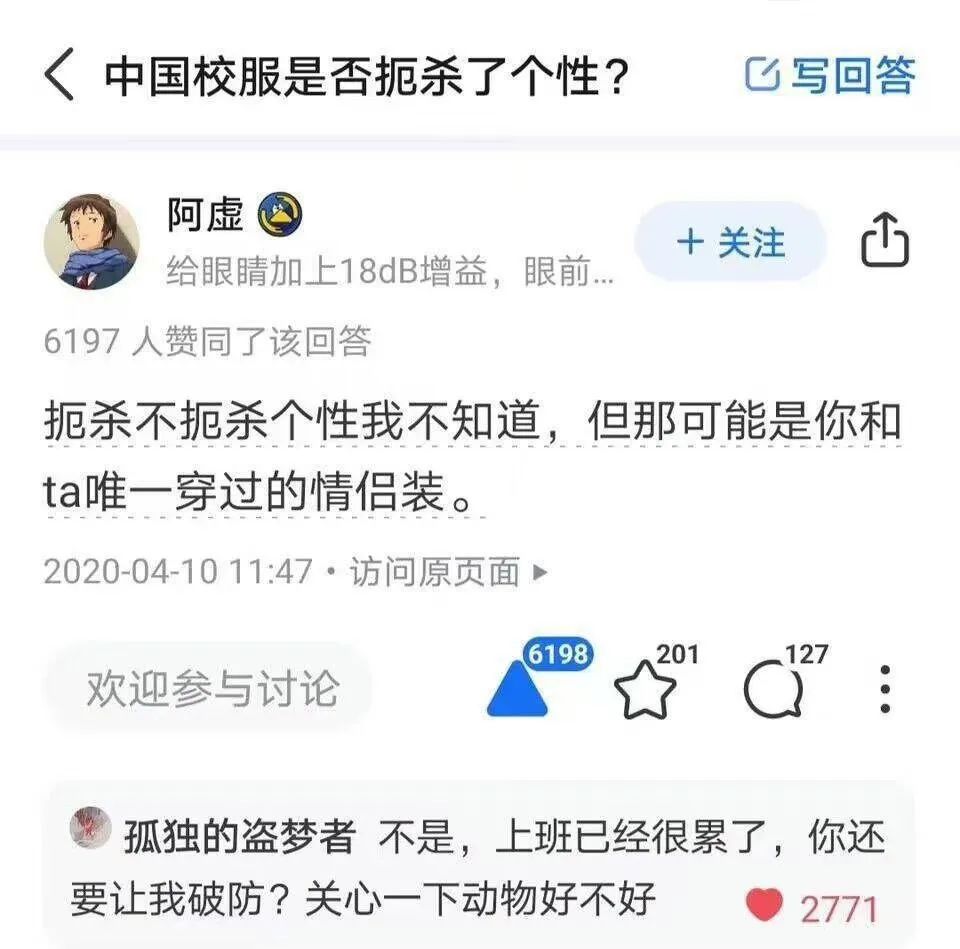Favorite the answer with the star icon
The height and width of the screenshot is (949, 960).
pos(645,689)
